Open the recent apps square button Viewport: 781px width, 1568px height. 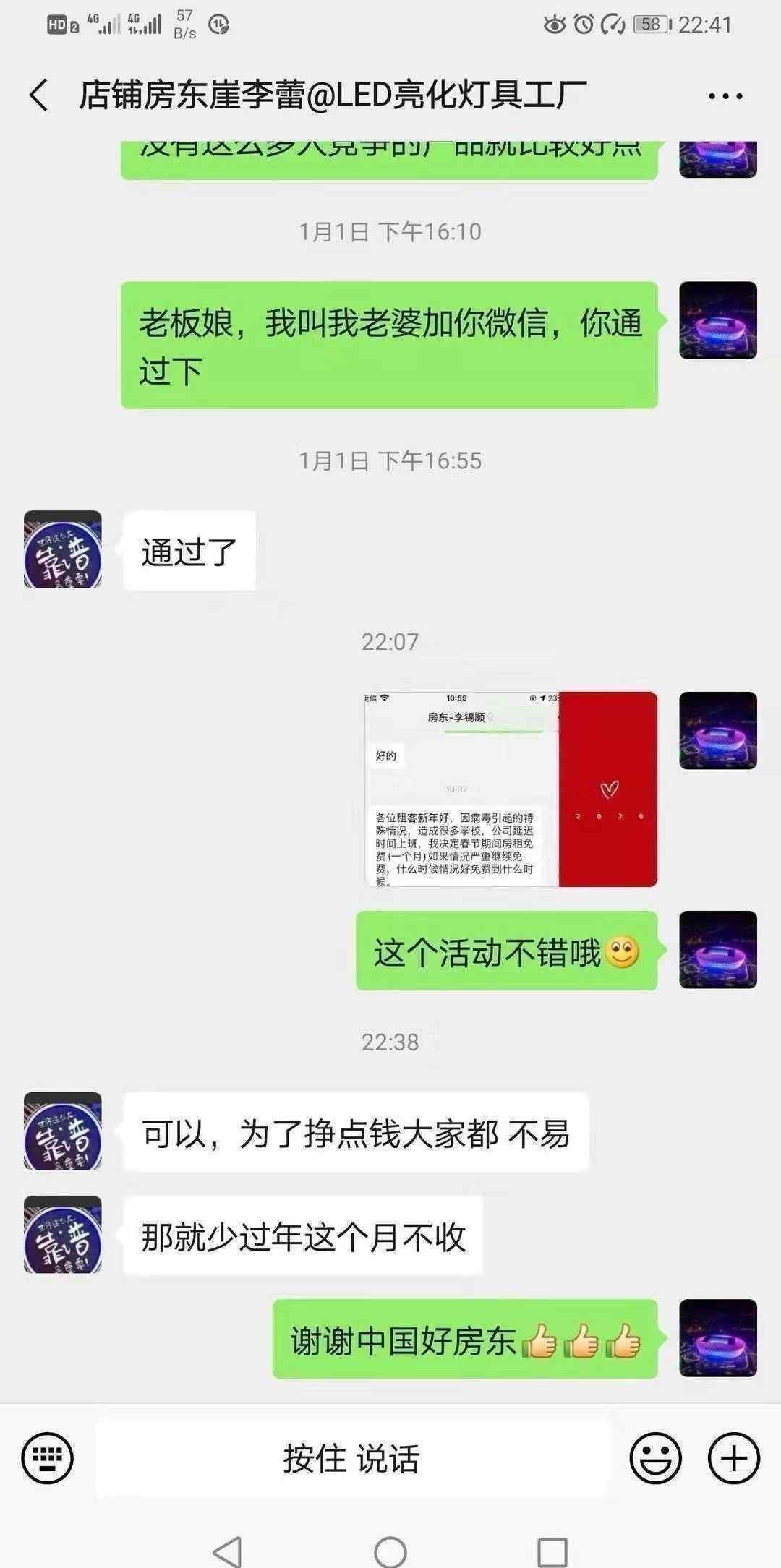click(x=552, y=1551)
